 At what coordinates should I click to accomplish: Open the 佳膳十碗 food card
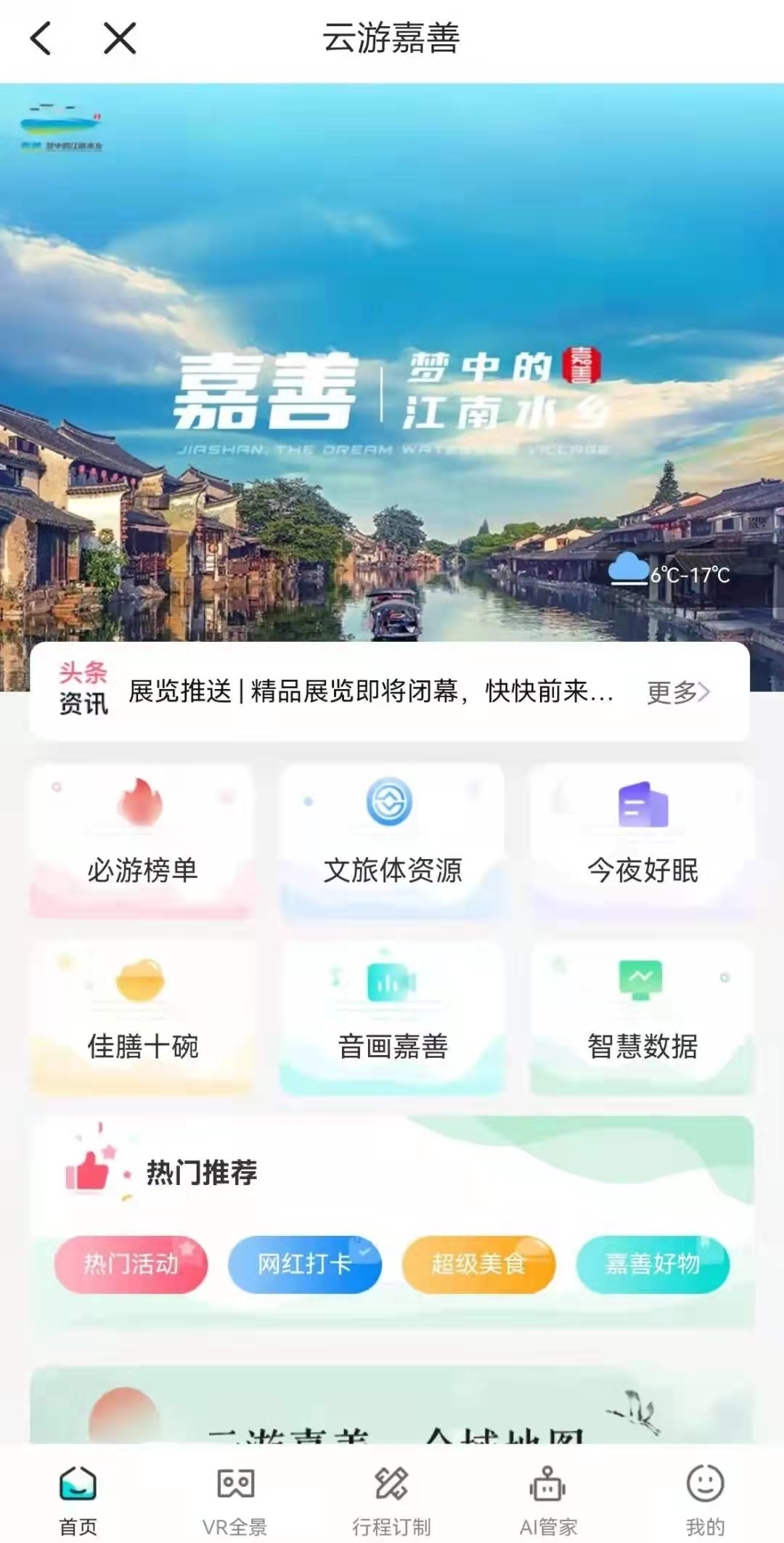pos(142,1017)
